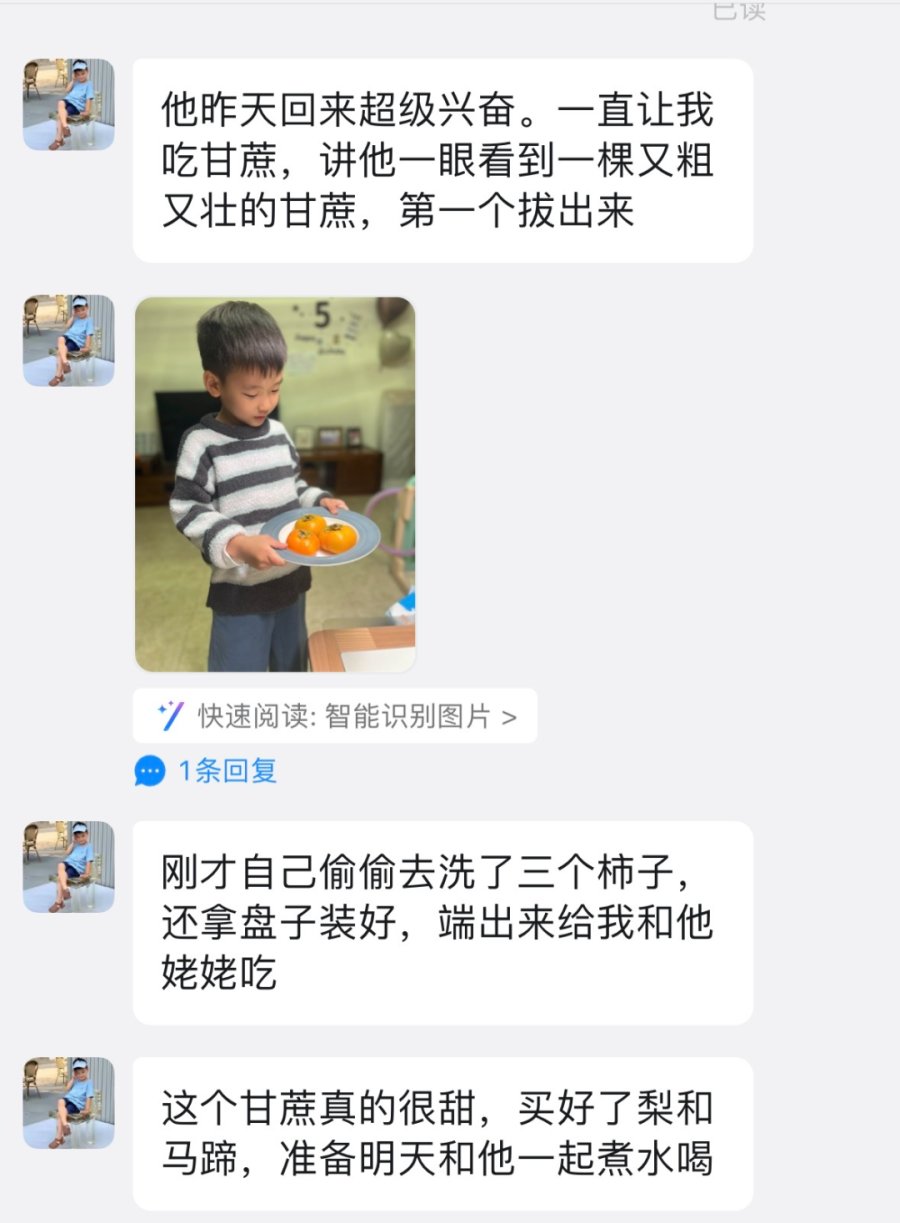Open sender avatar beside the persimmon message

[x=69, y=867]
